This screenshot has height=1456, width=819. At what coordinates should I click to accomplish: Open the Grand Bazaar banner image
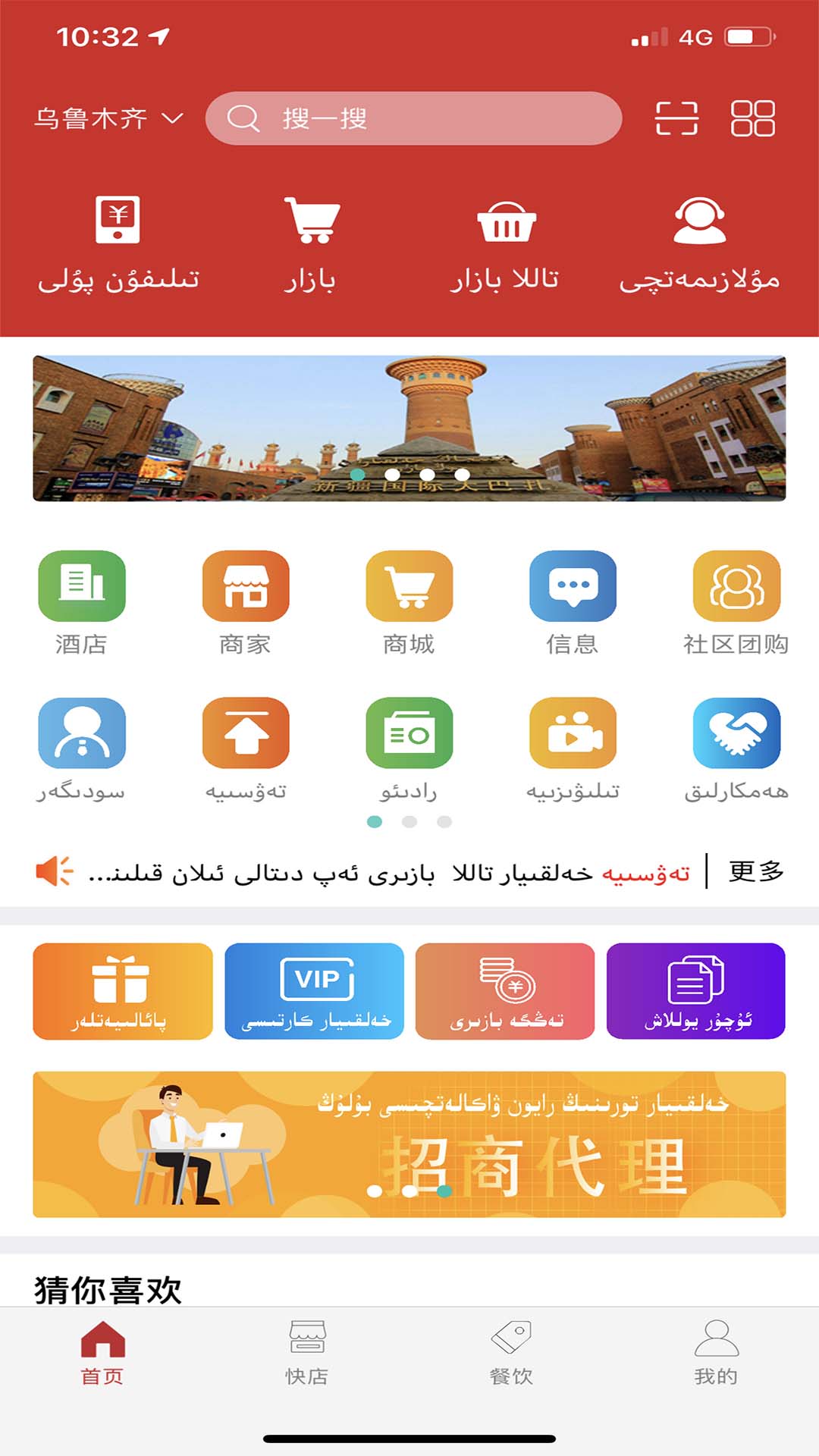(x=409, y=428)
